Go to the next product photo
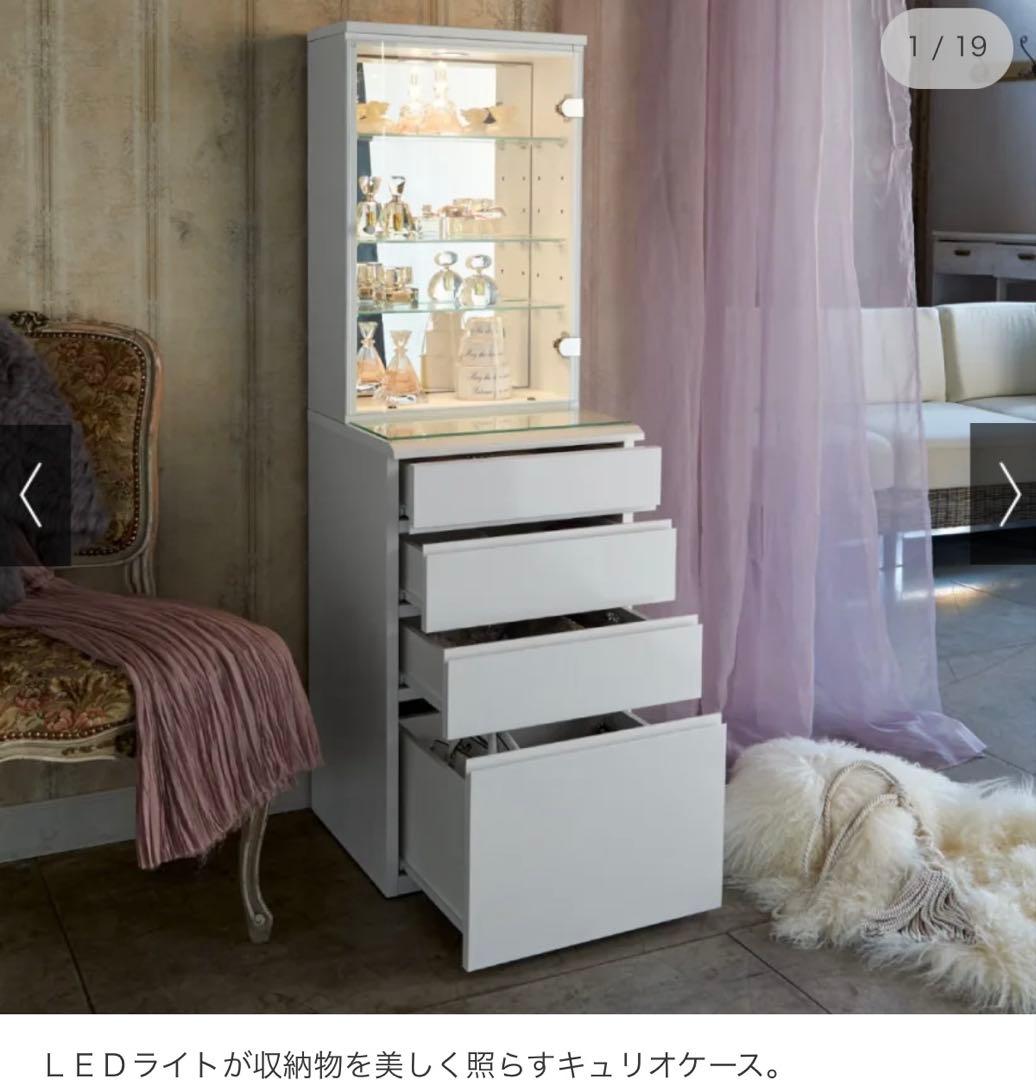The width and height of the screenshot is (1036, 1080). [1005, 495]
